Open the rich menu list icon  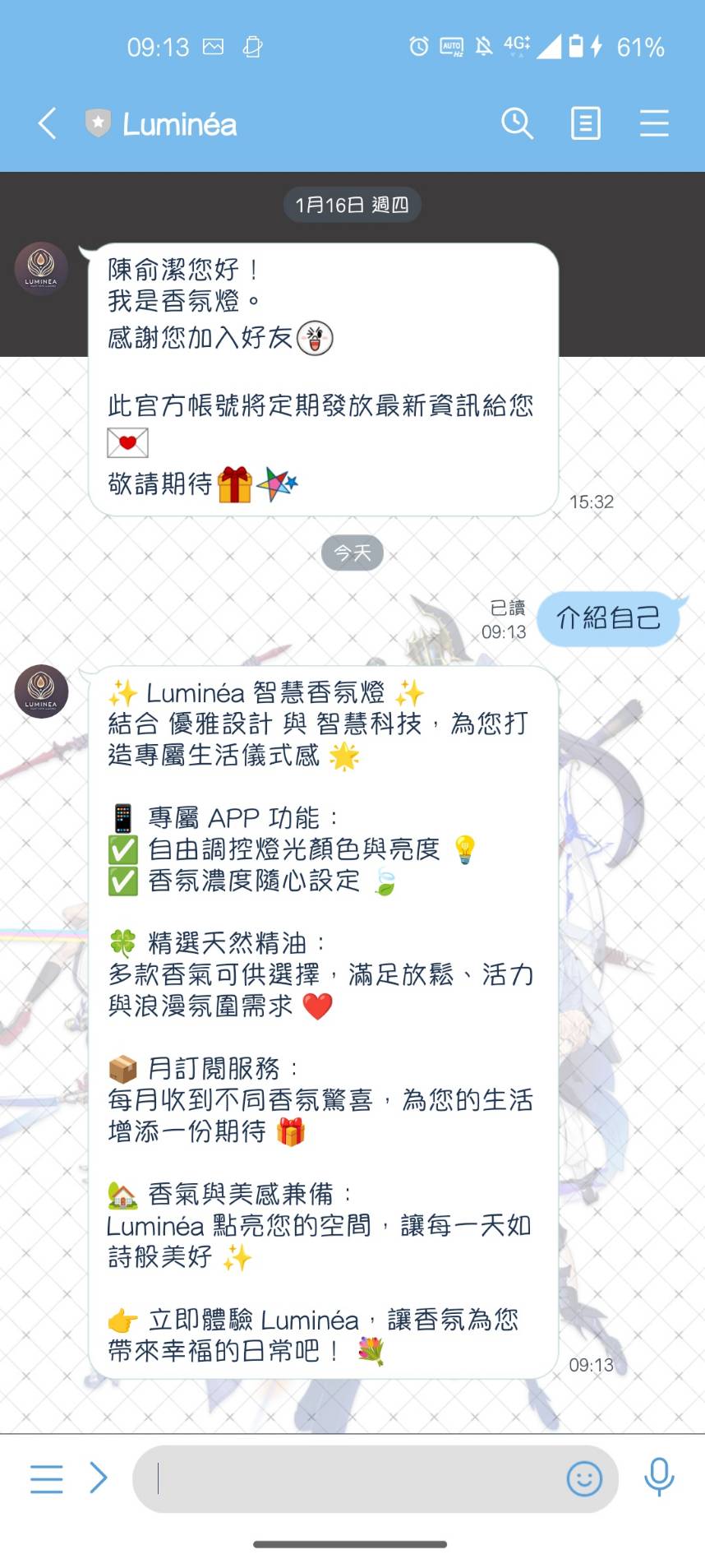47,1478
